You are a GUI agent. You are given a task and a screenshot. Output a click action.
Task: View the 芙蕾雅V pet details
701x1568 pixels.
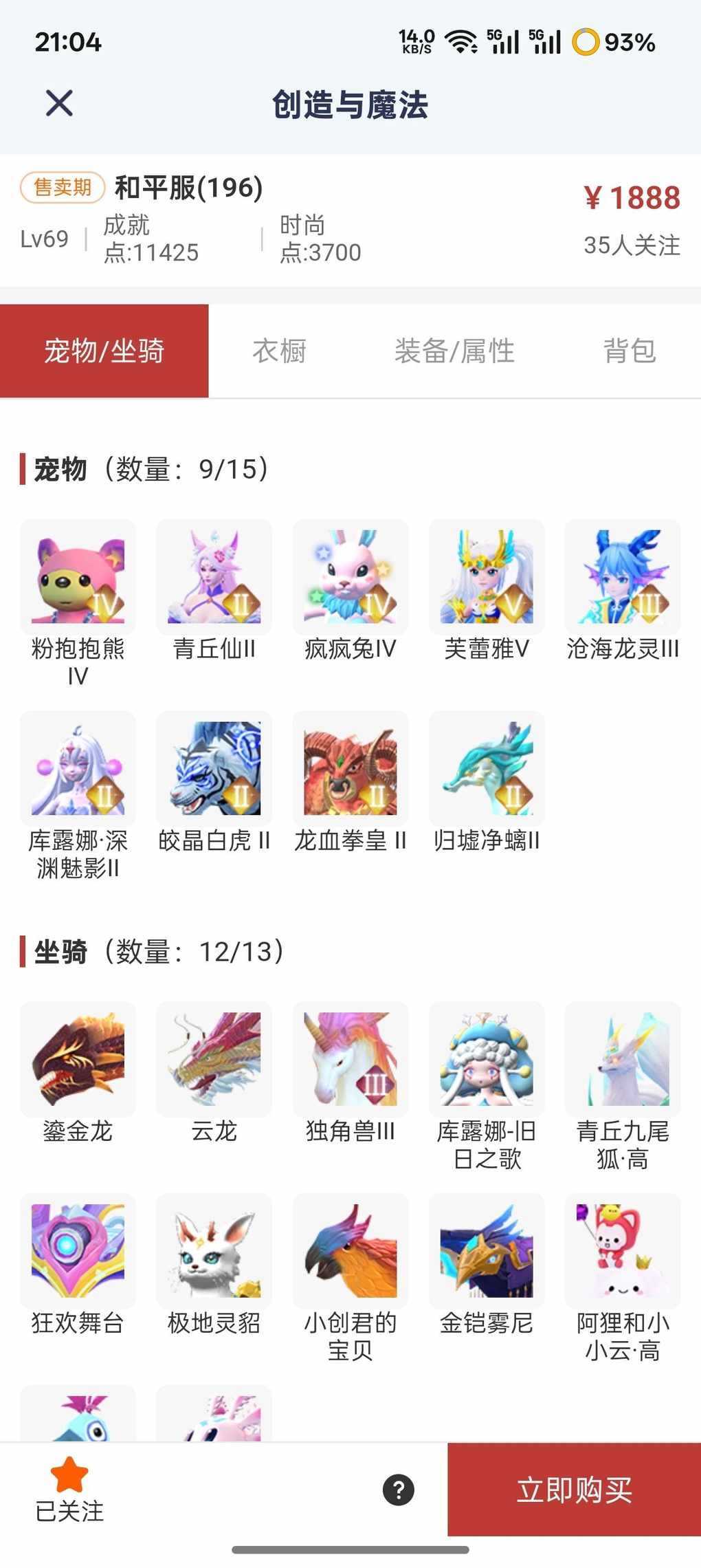tap(487, 578)
